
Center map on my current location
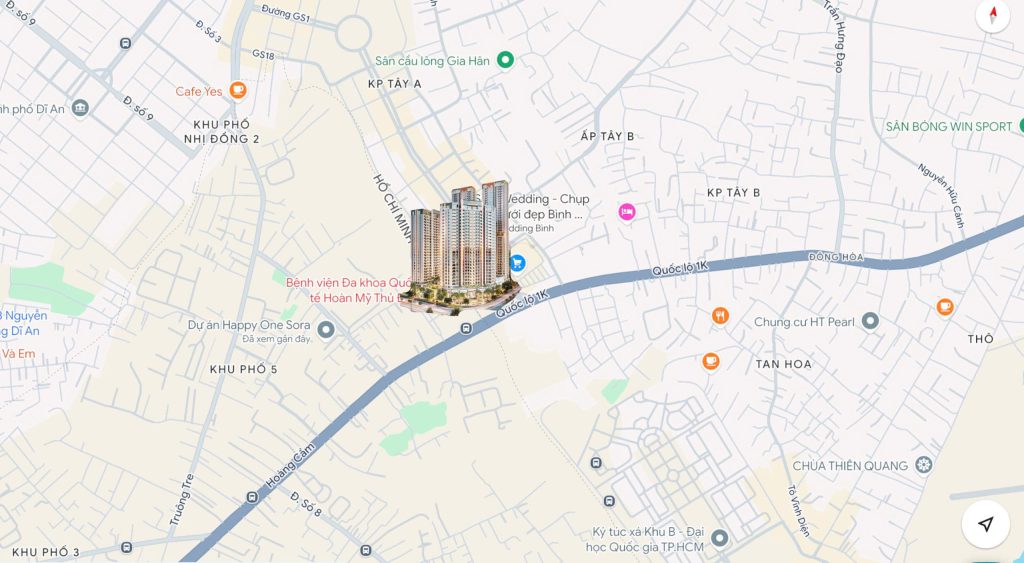coord(985,524)
